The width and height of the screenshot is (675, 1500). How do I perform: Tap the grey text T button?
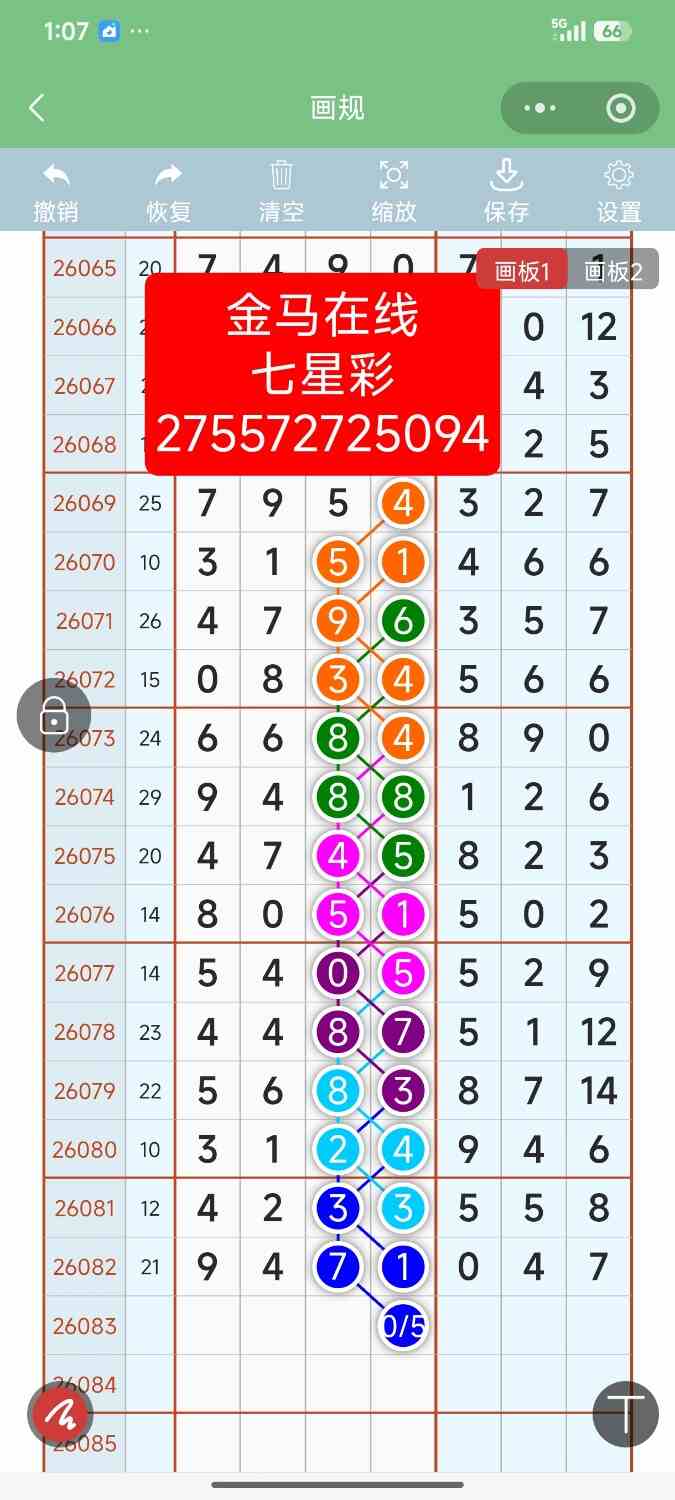coord(626,1414)
